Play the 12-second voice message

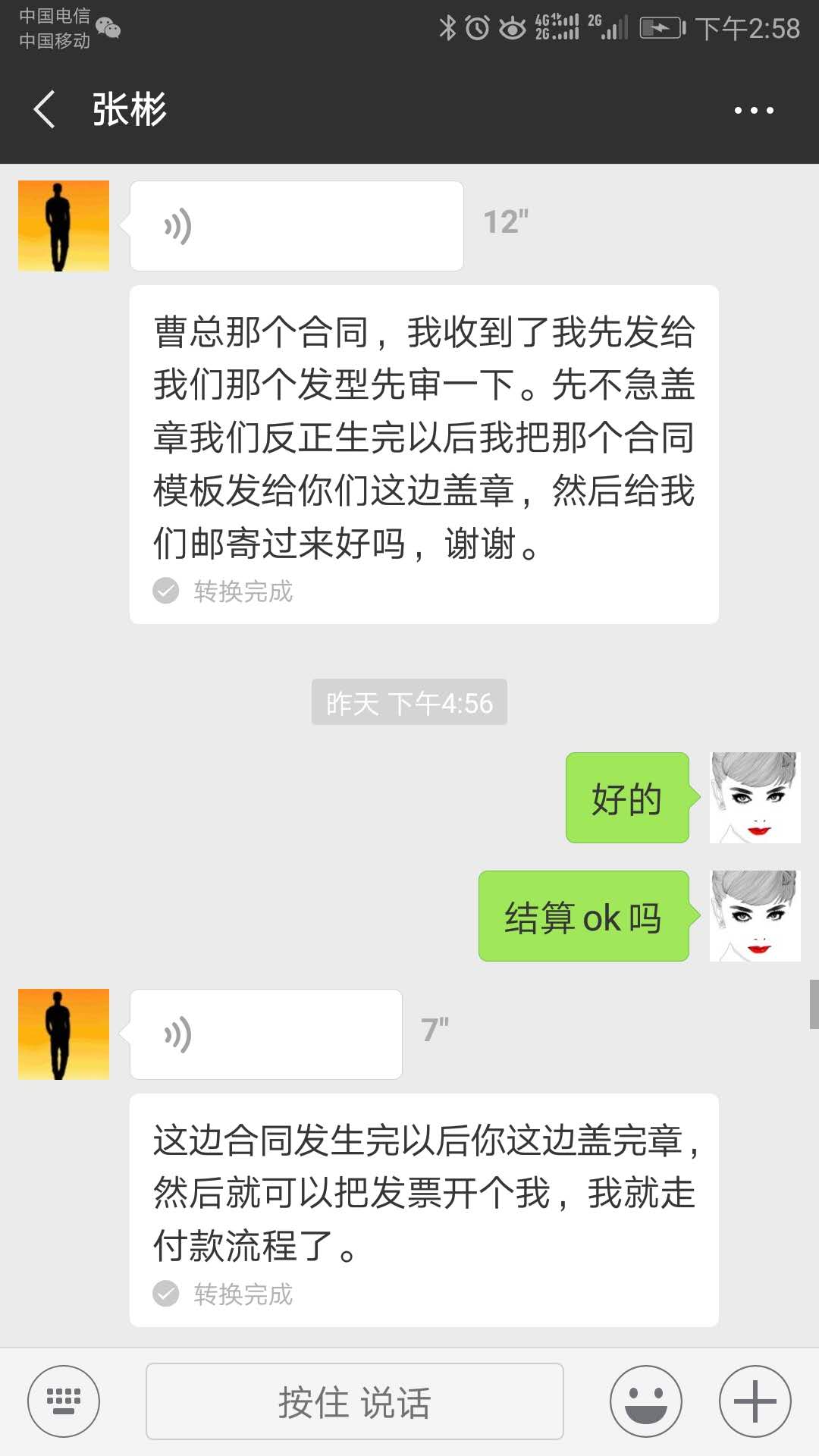pyautogui.click(x=296, y=226)
